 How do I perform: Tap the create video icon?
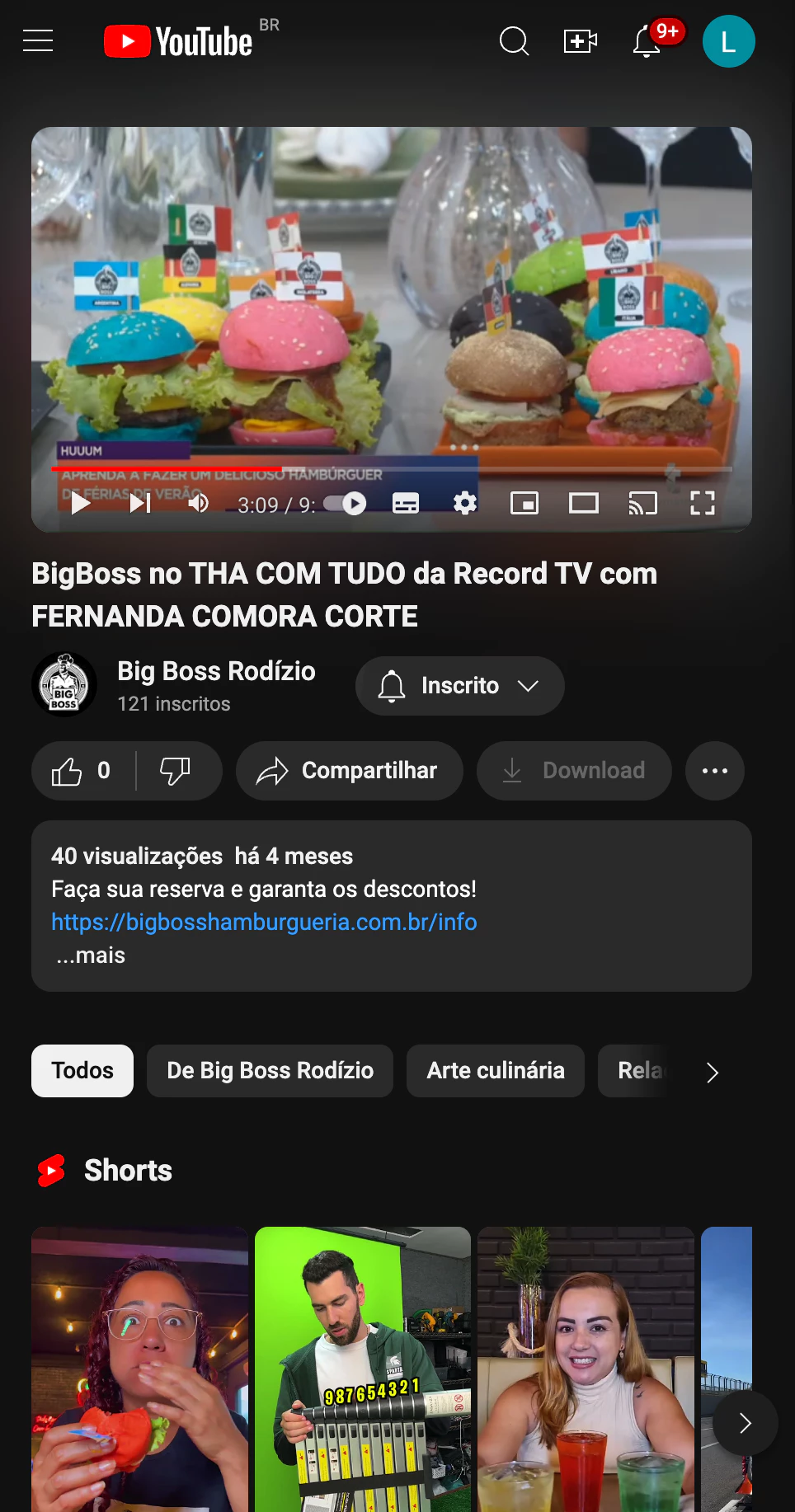[x=580, y=40]
